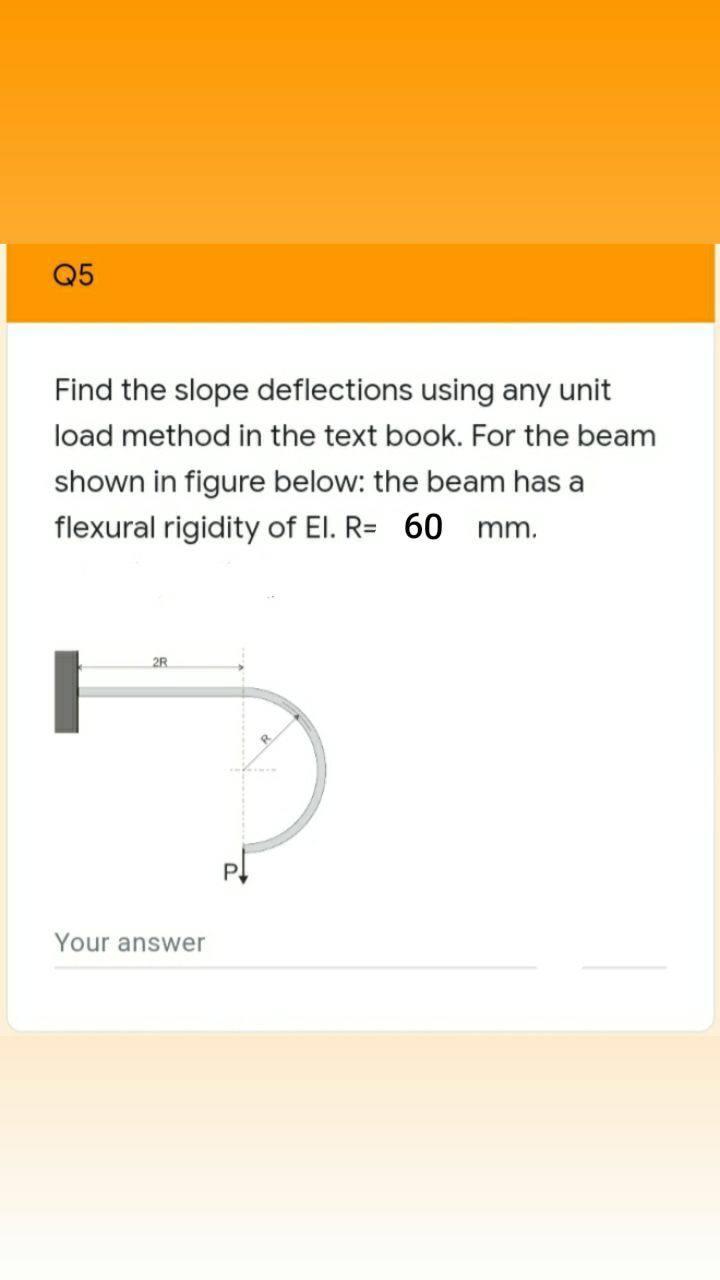Click the word mm after the value
The height and width of the screenshot is (1280, 720).
pyautogui.click(x=507, y=527)
